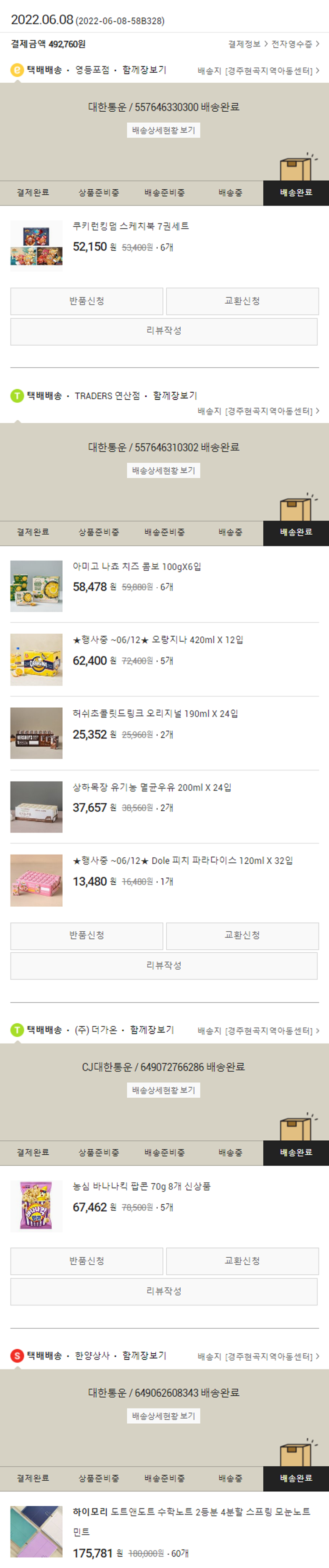Image resolution: width=329 pixels, height=1568 pixels.
Task: Request exchange for 농심 바나나킥 팝콘
Action: point(242,1261)
